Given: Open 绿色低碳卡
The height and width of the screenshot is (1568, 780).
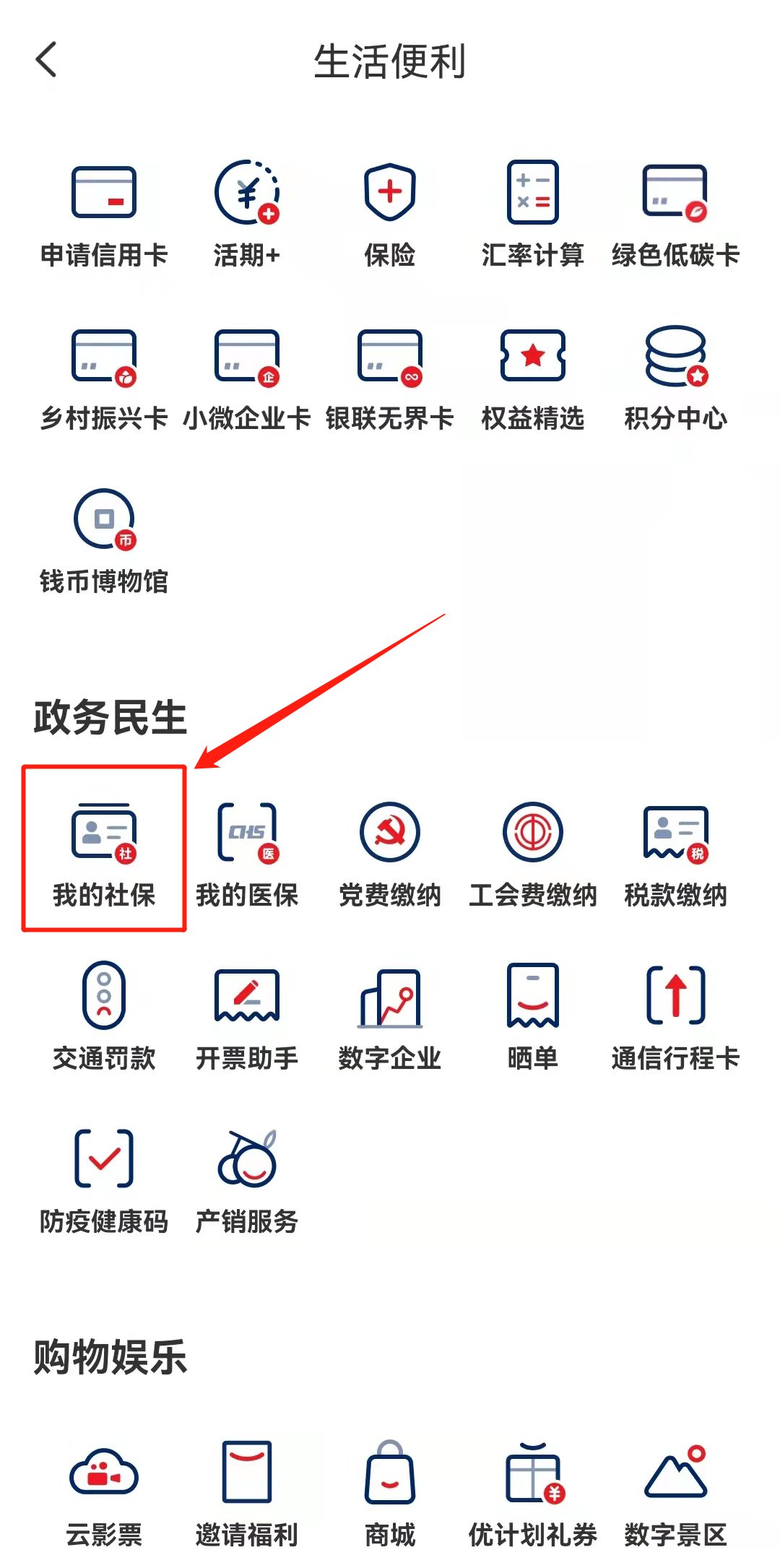Looking at the screenshot, I should click(675, 215).
